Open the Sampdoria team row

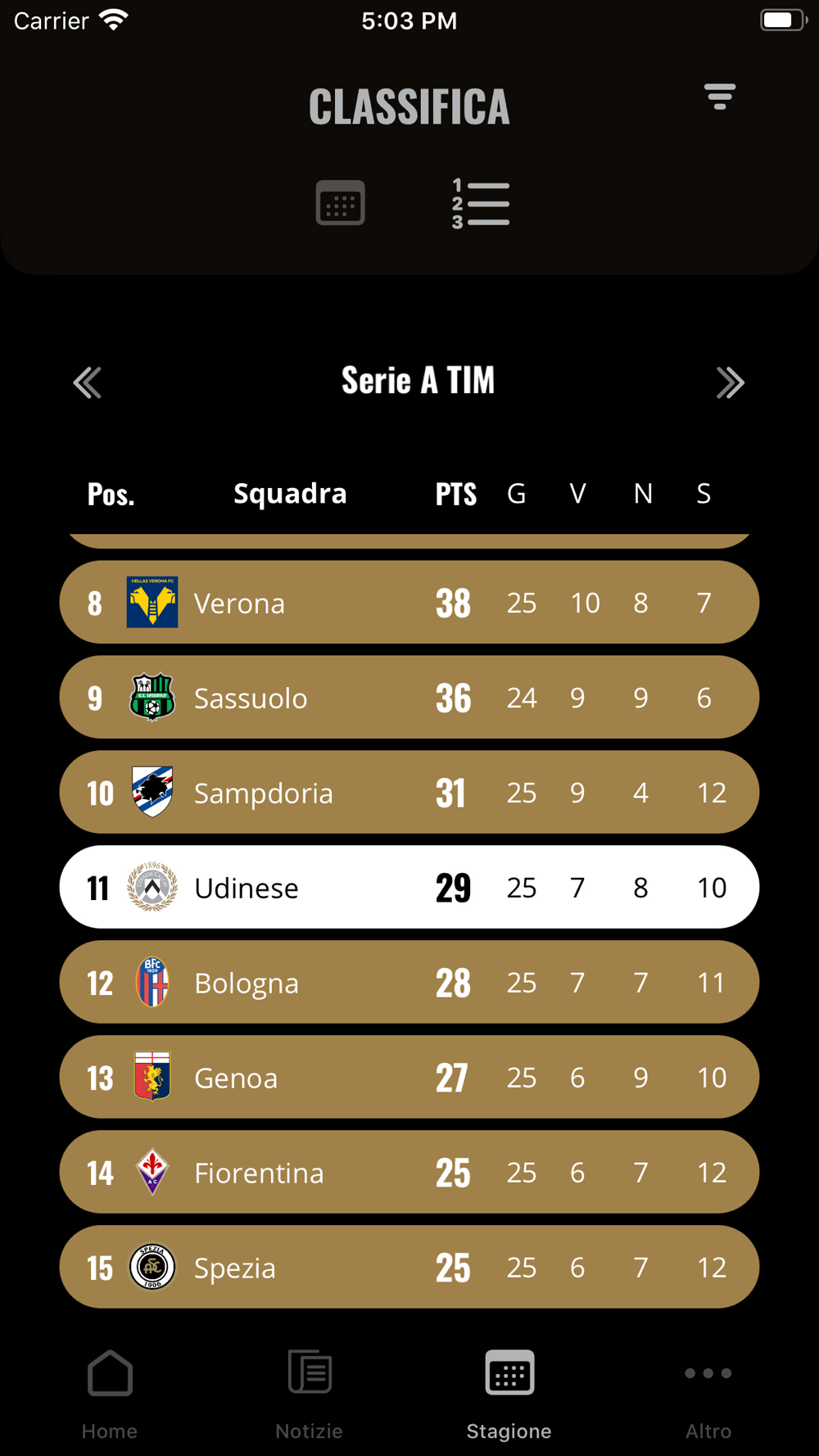[409, 792]
